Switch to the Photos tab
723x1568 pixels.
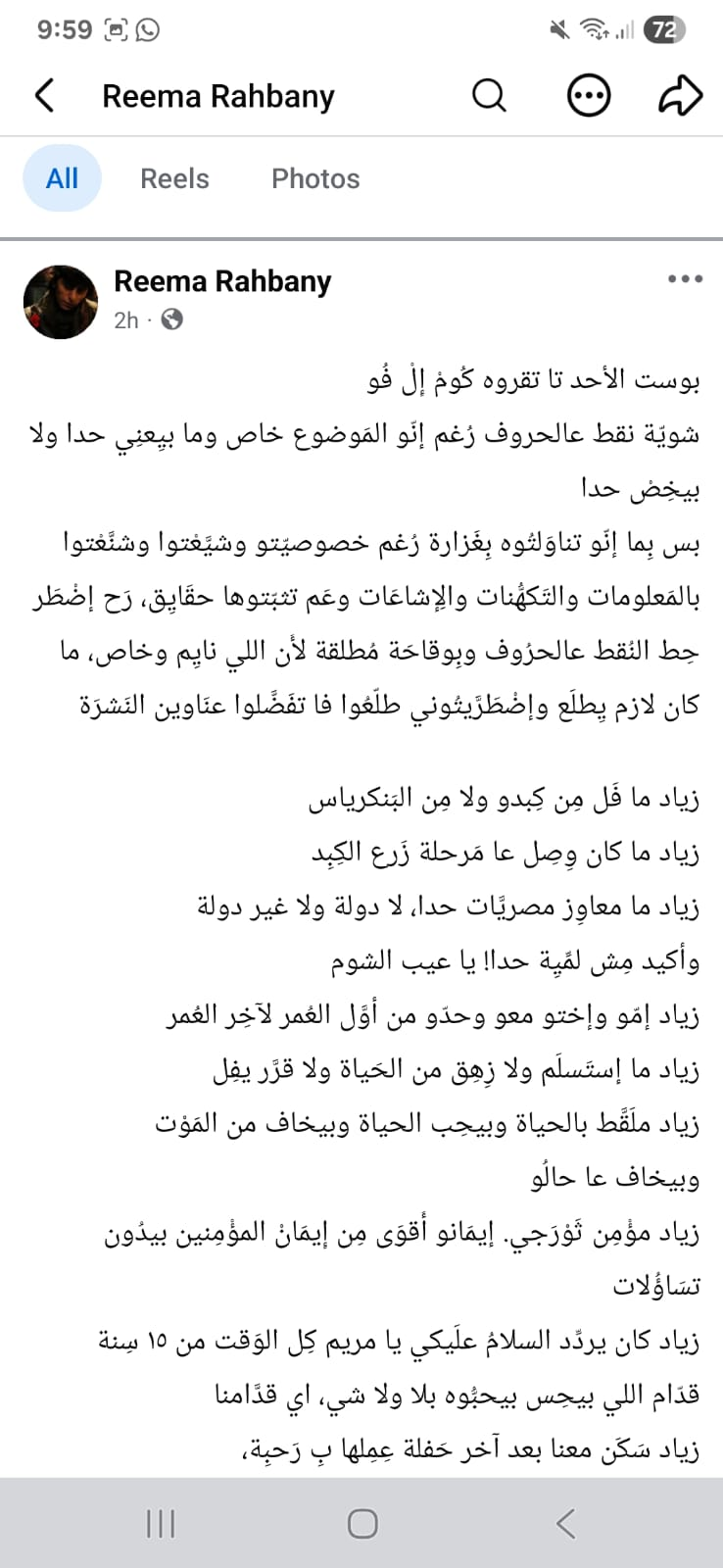click(x=315, y=178)
